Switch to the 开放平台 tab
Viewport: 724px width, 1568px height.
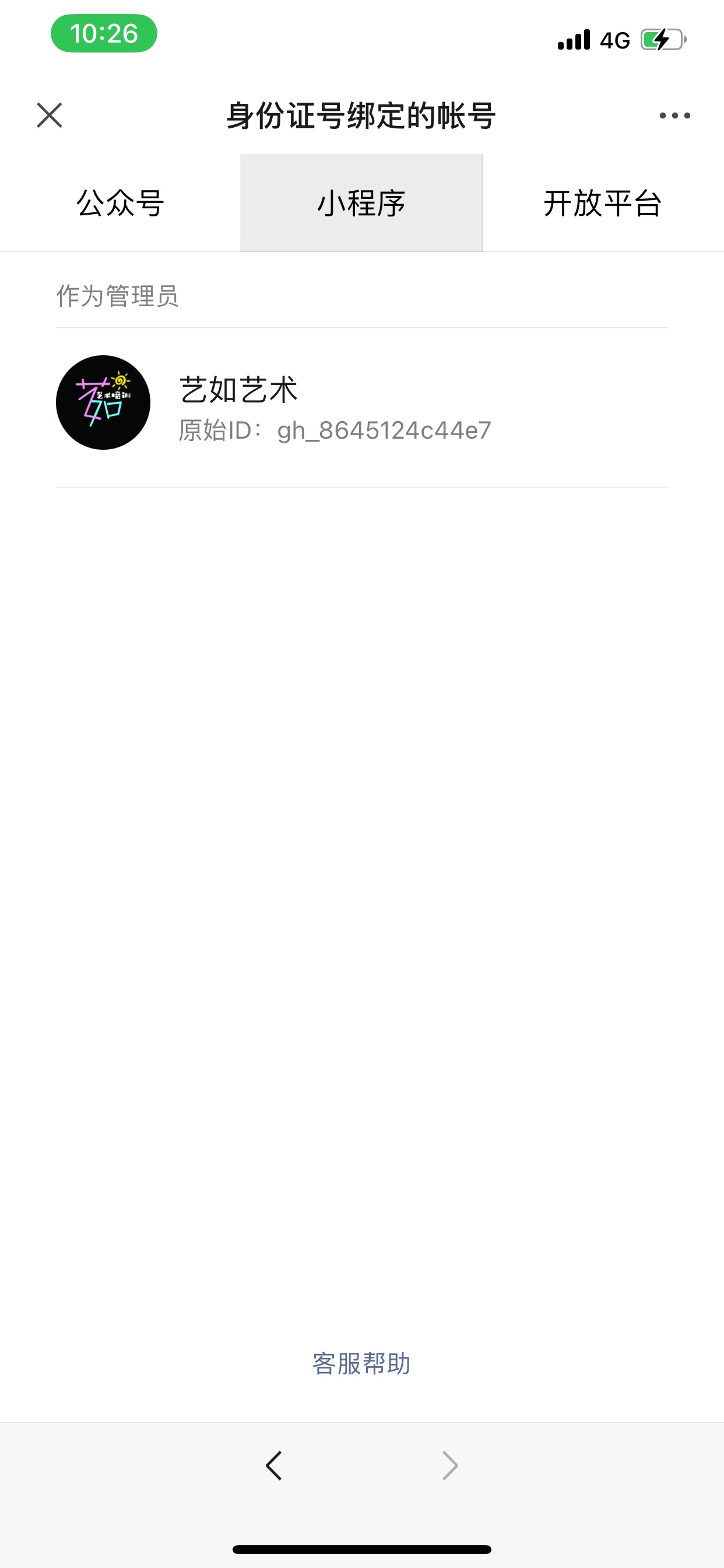click(602, 204)
